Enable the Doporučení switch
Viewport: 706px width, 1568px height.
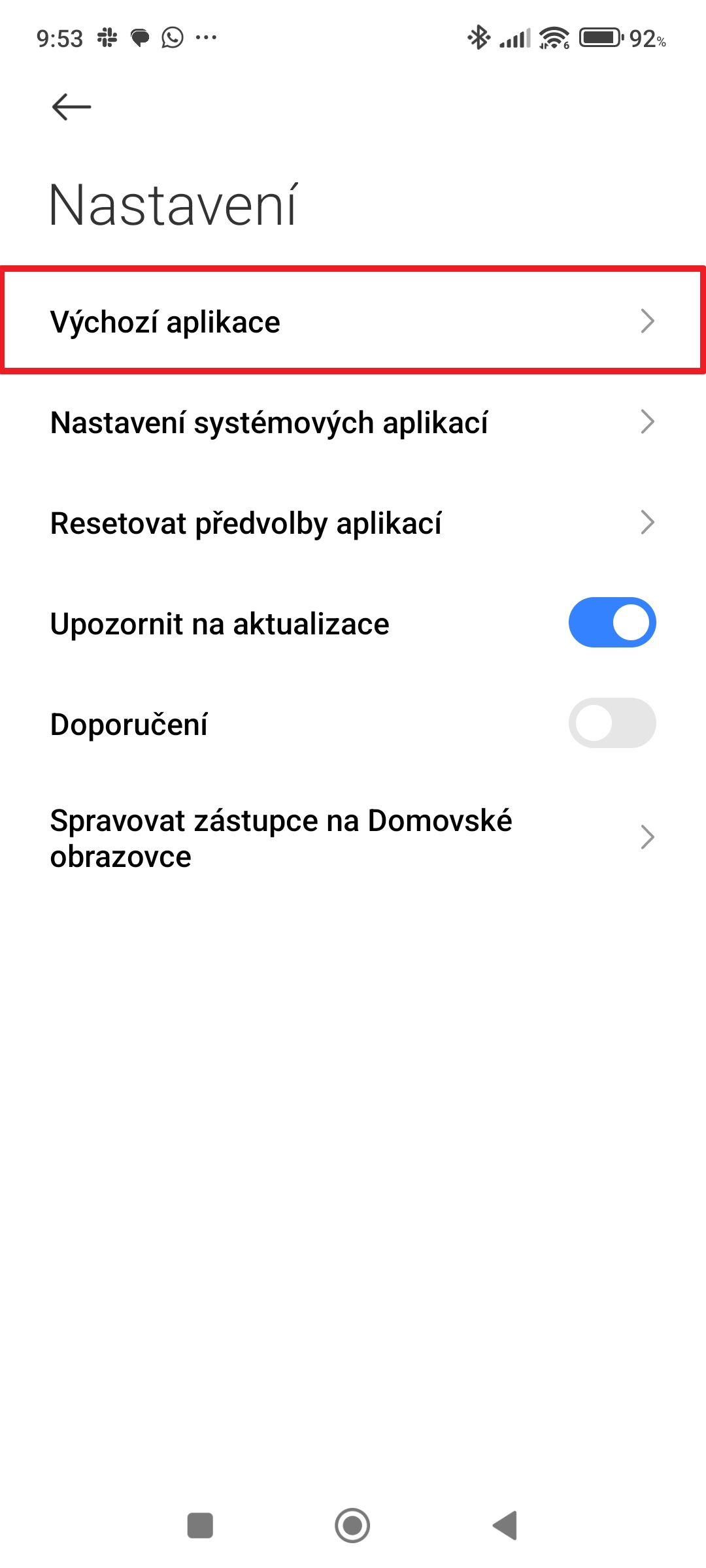[612, 723]
